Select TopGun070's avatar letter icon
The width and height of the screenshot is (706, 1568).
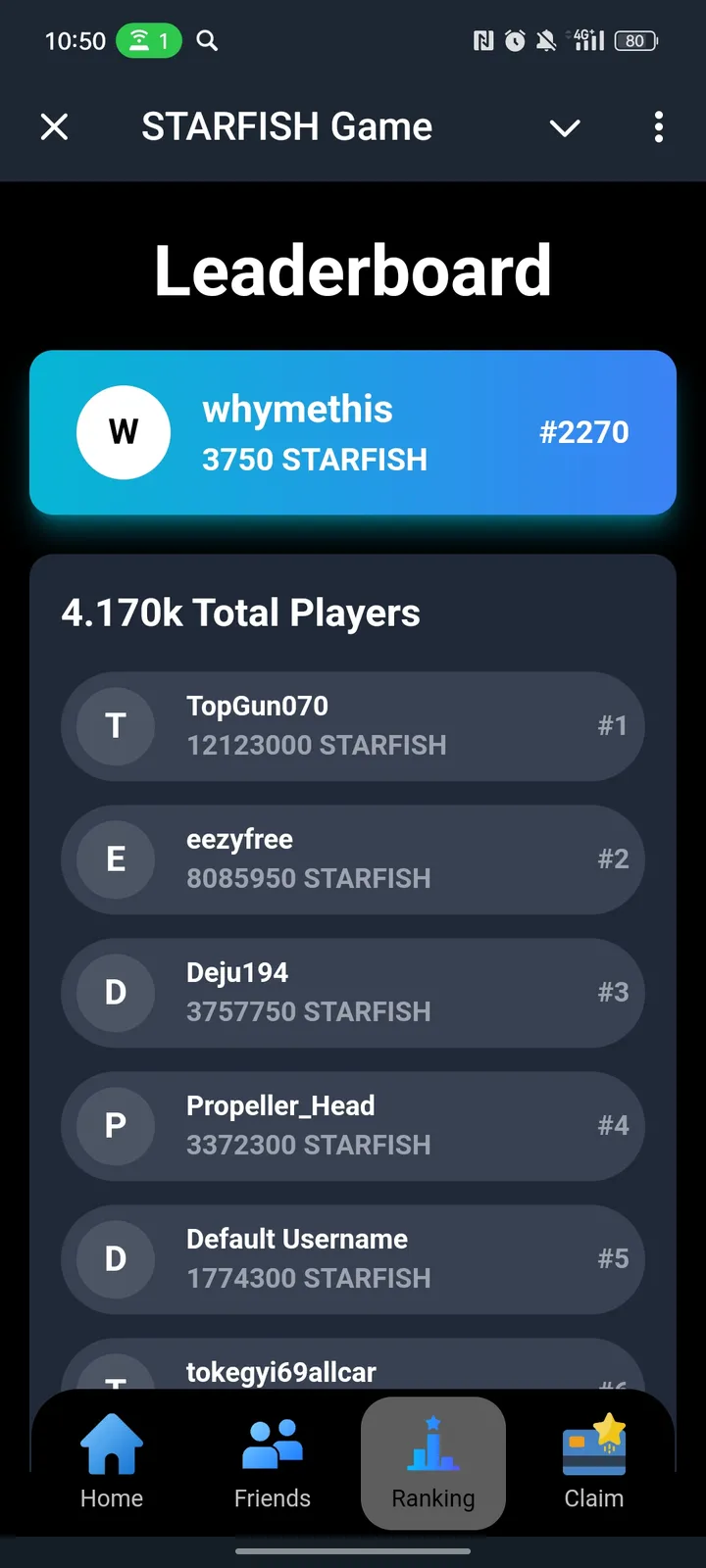(116, 726)
